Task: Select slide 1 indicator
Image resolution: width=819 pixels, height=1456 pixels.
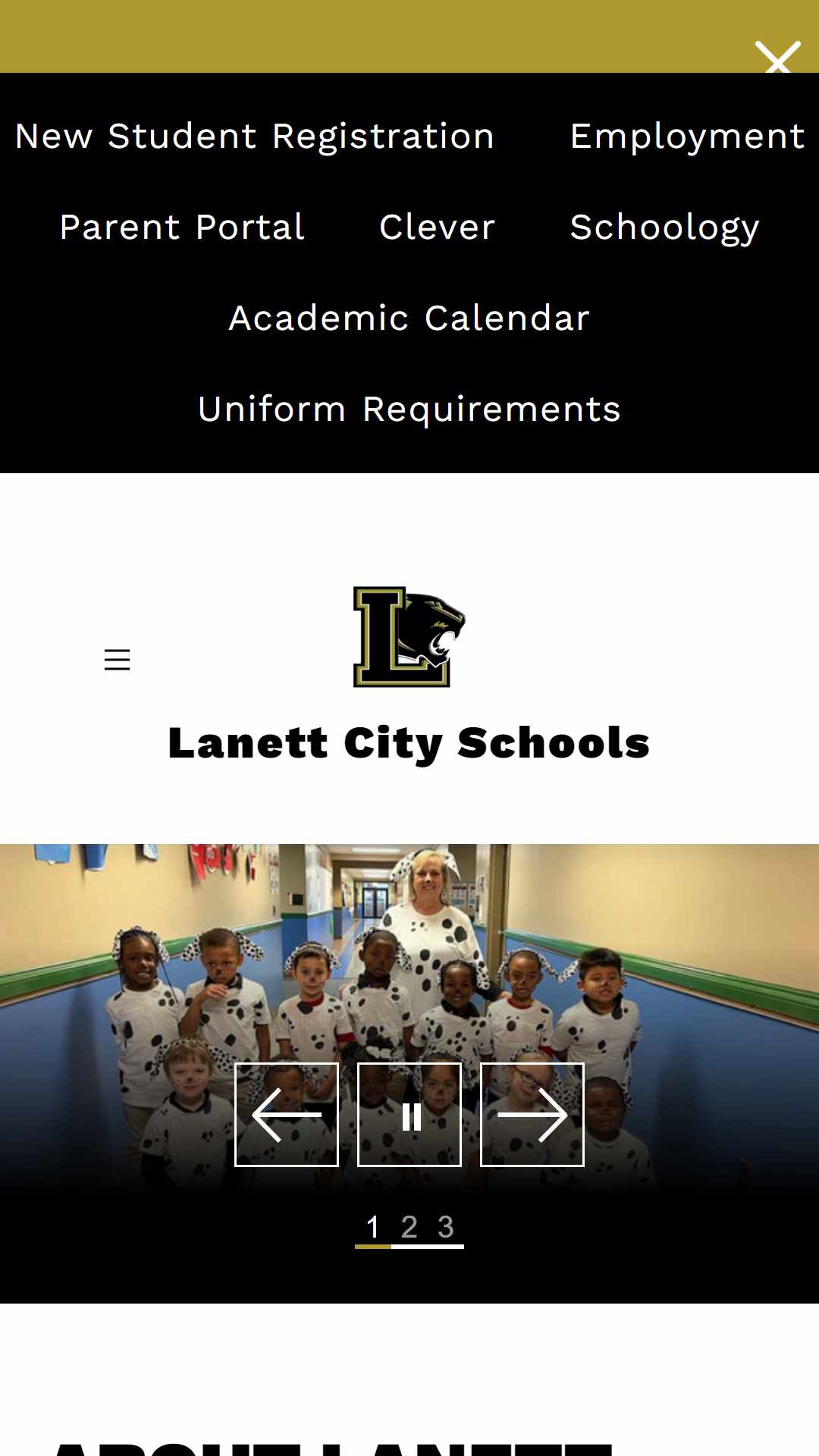Action: click(373, 1227)
